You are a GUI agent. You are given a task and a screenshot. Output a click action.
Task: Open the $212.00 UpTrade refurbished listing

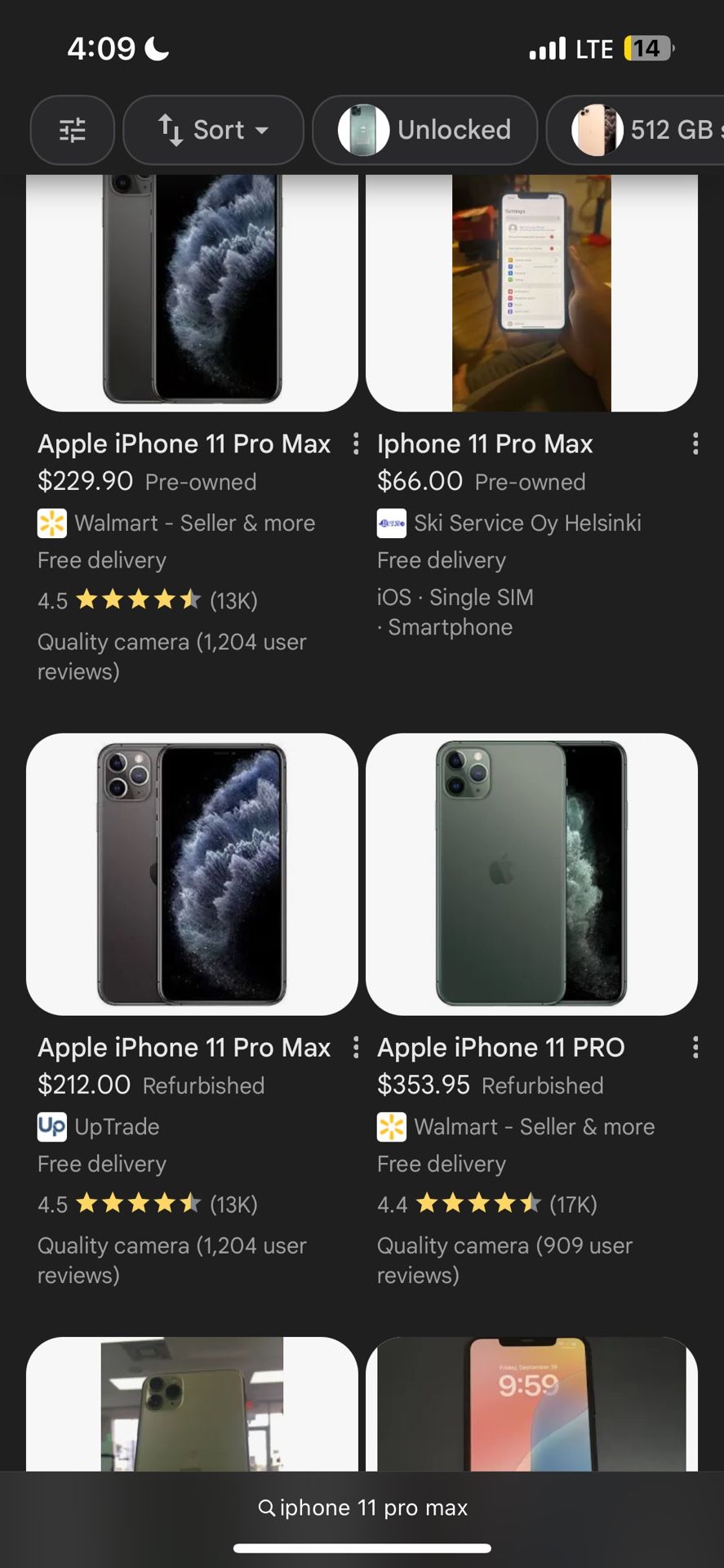point(184,1048)
